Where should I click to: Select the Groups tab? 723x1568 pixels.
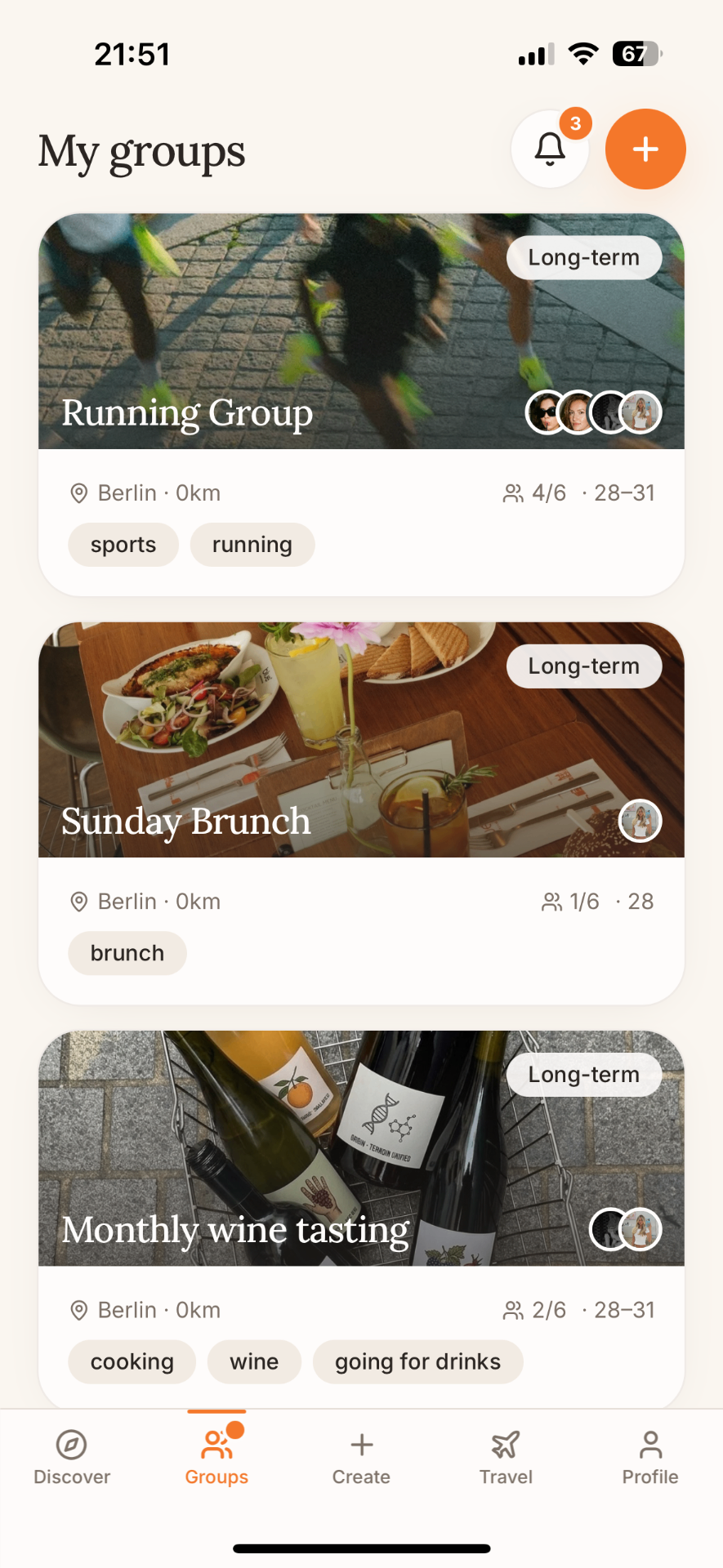[216, 1457]
